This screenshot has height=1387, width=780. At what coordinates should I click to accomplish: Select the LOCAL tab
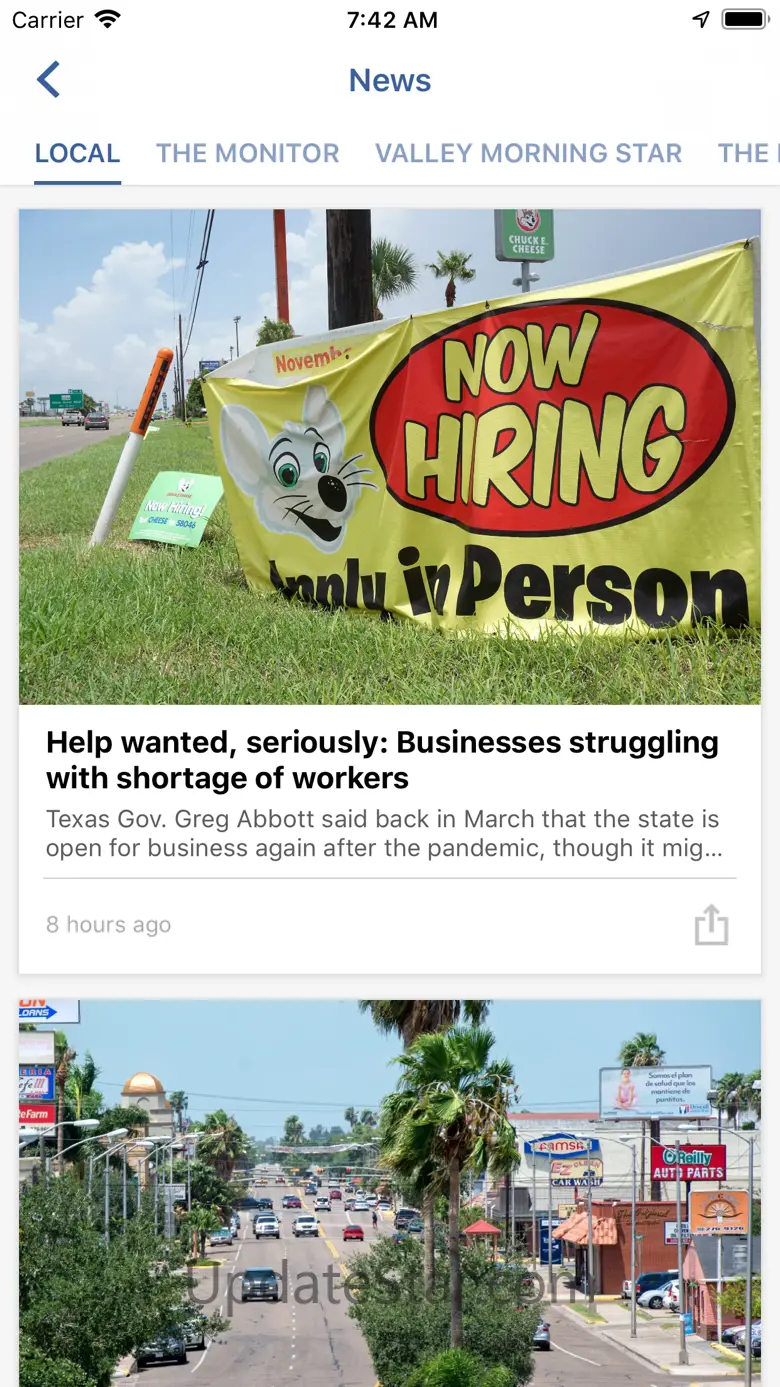pyautogui.click(x=77, y=153)
